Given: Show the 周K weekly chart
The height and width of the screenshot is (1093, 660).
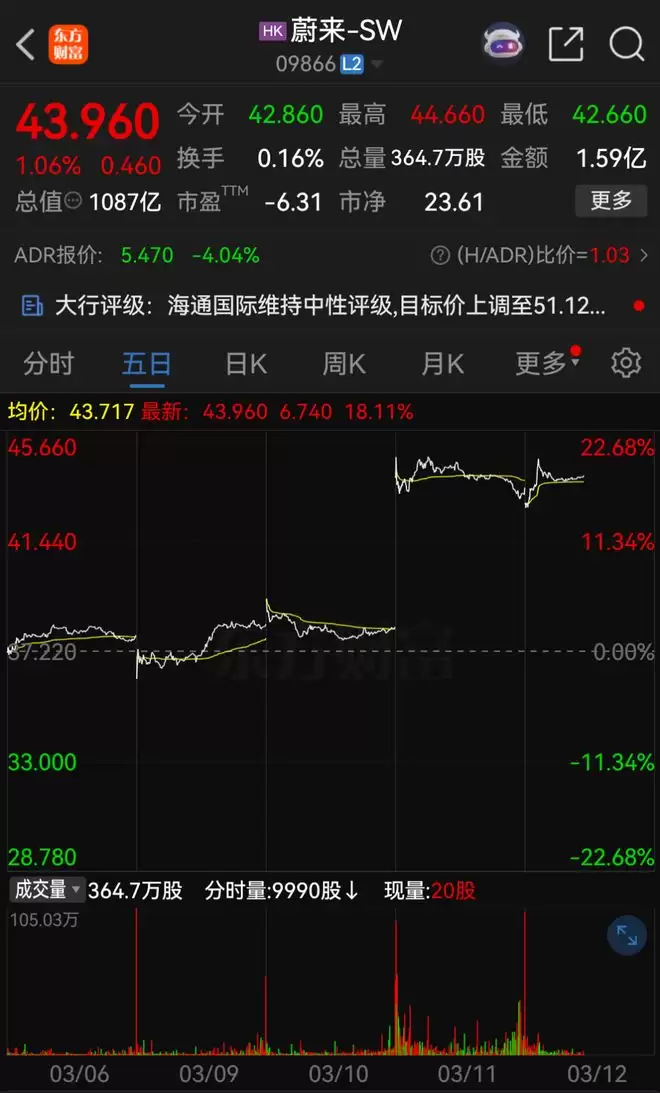Looking at the screenshot, I should point(343,363).
